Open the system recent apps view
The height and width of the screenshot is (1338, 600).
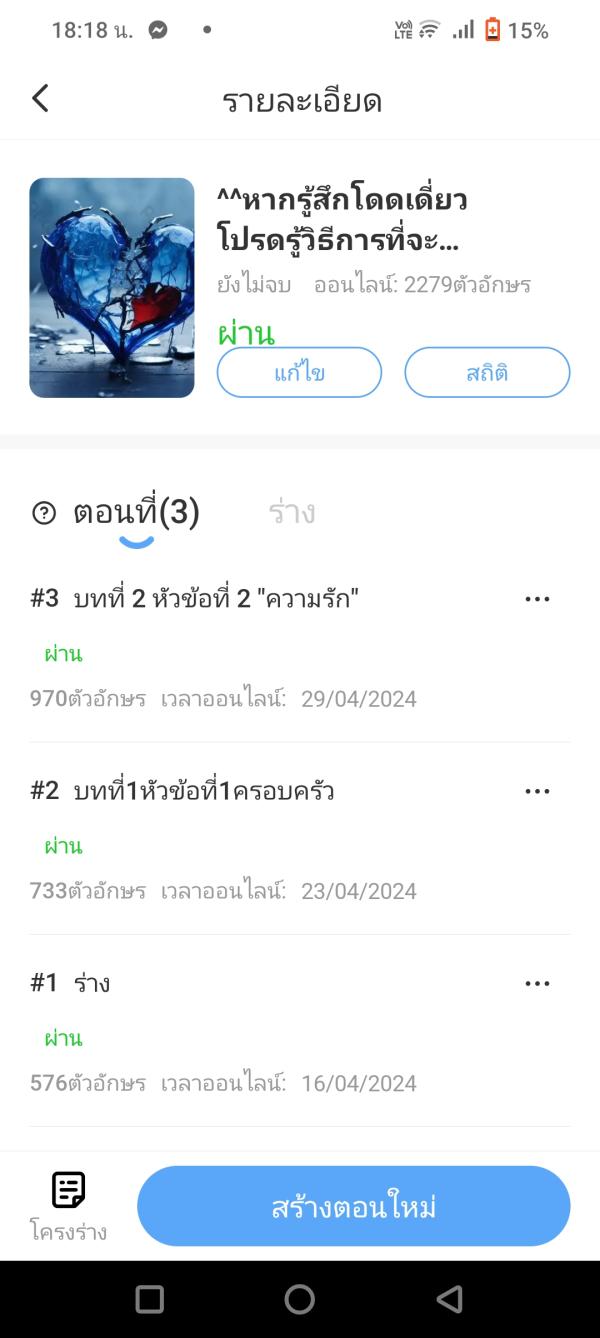click(150, 1299)
